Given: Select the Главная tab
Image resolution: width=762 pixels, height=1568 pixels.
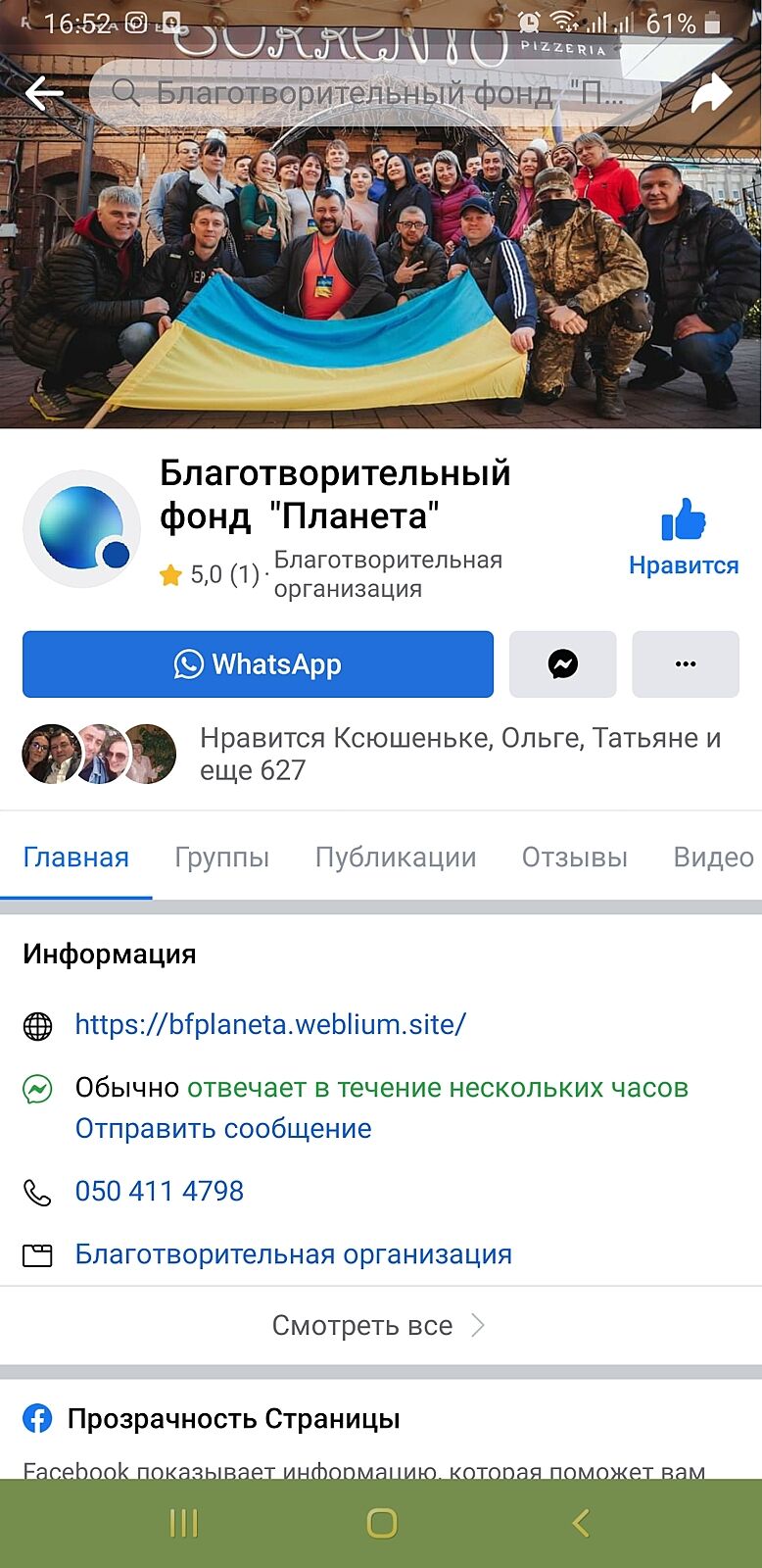Looking at the screenshot, I should [x=75, y=857].
